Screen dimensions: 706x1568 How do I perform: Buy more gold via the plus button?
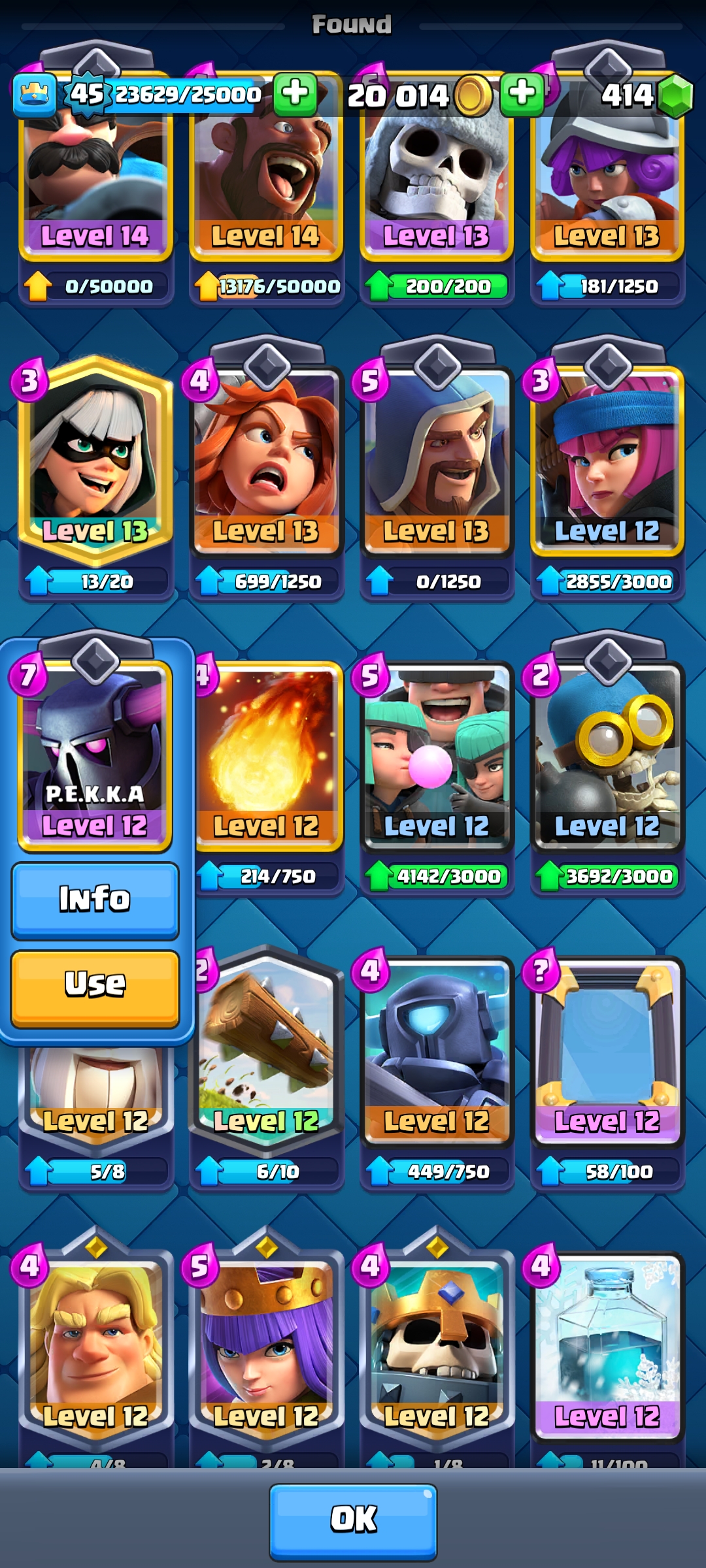pos(522,93)
